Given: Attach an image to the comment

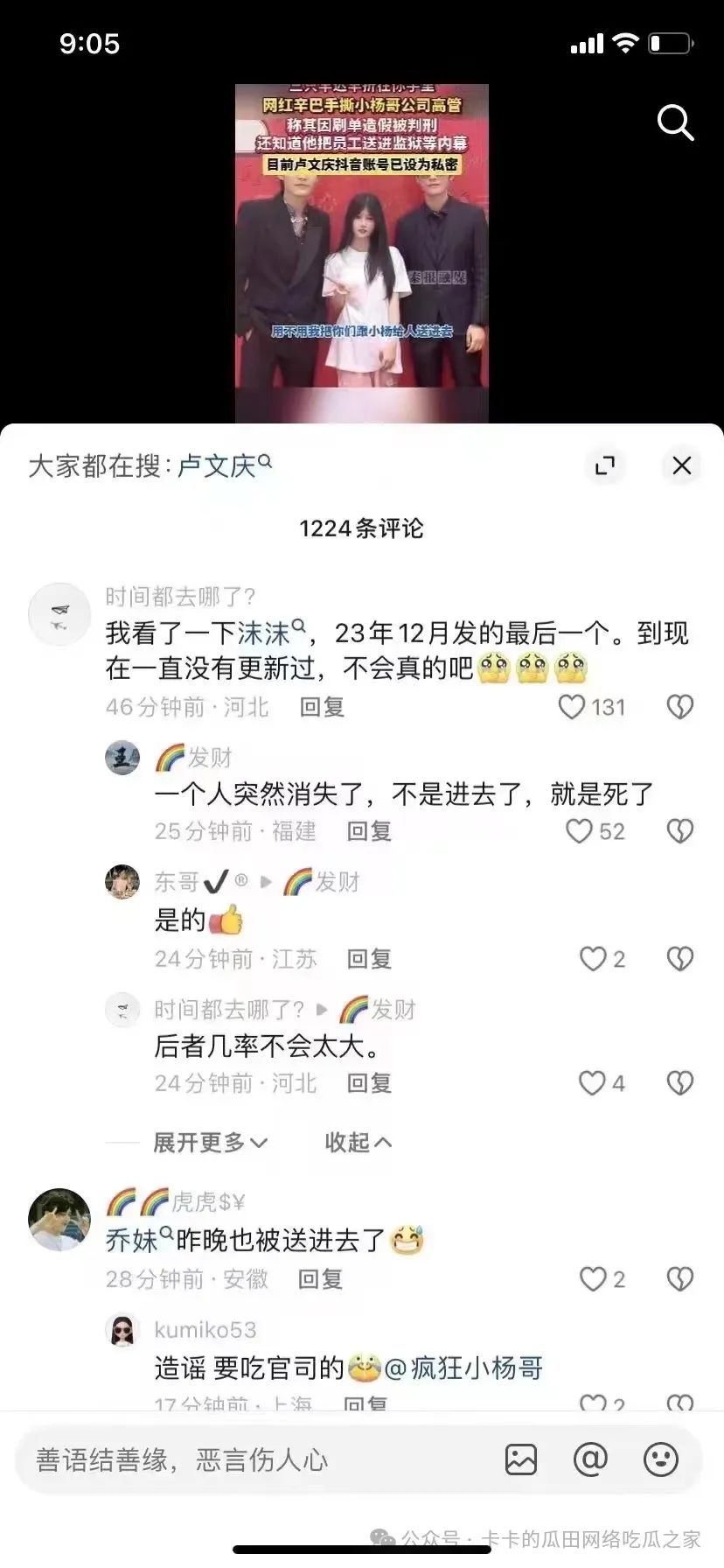Looking at the screenshot, I should coord(521,1459).
